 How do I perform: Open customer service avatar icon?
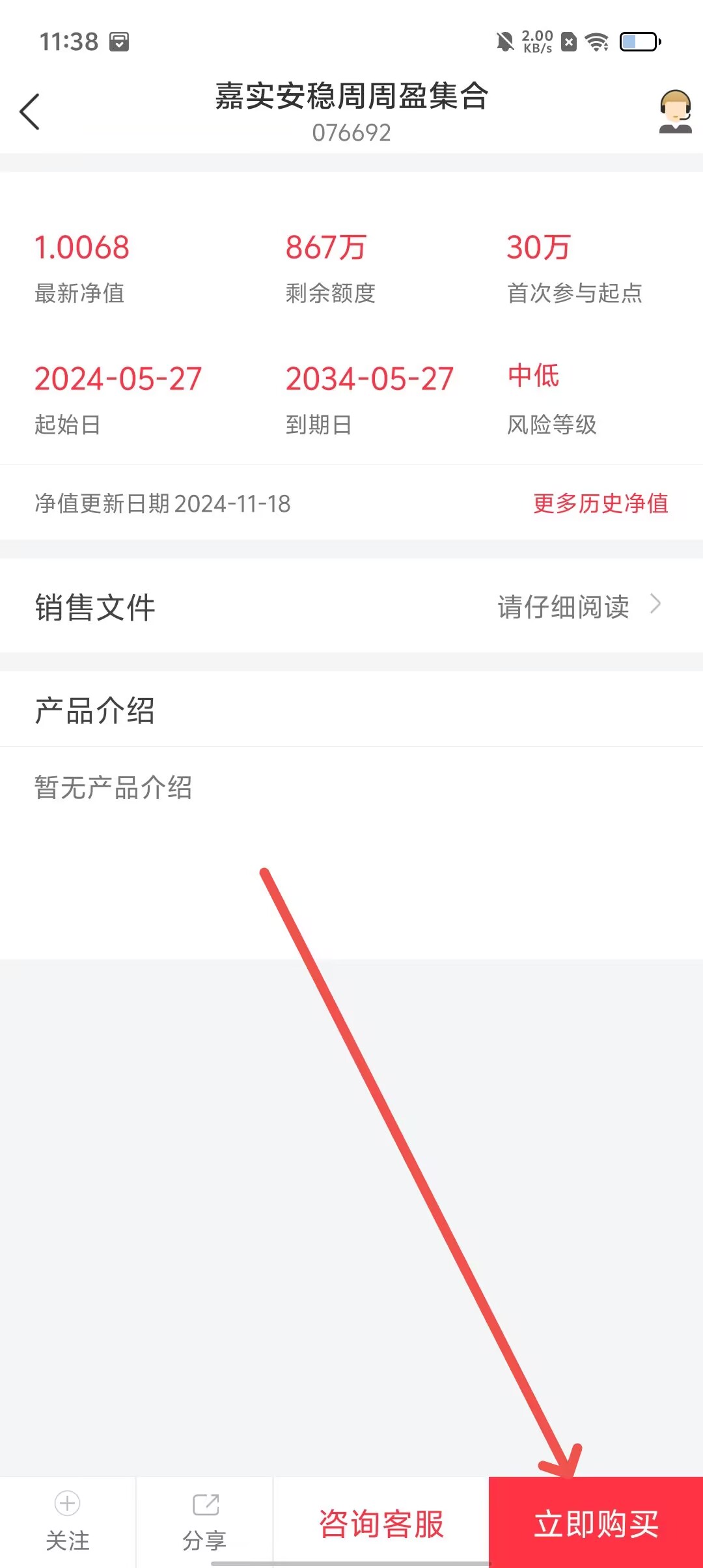[x=674, y=112]
